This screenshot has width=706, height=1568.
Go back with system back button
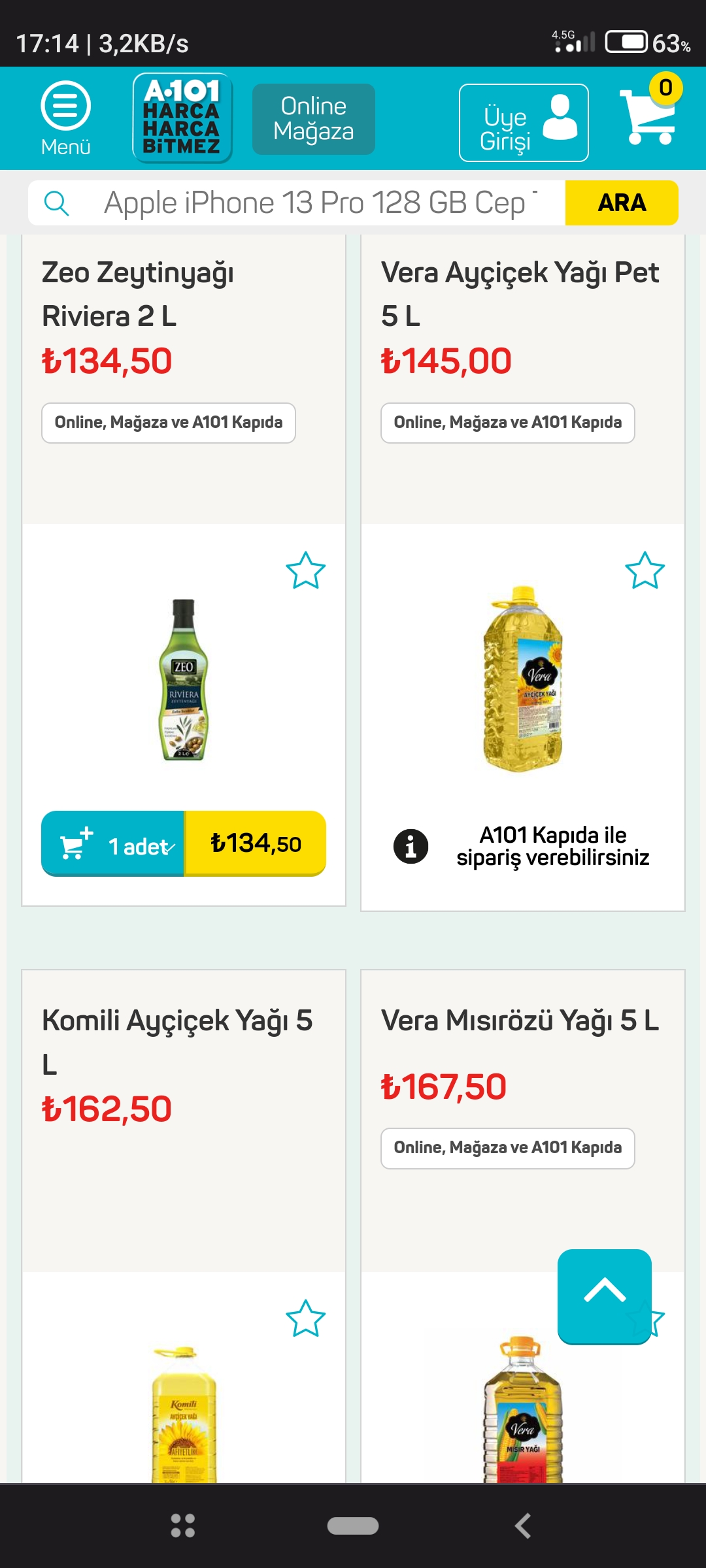point(522,1526)
